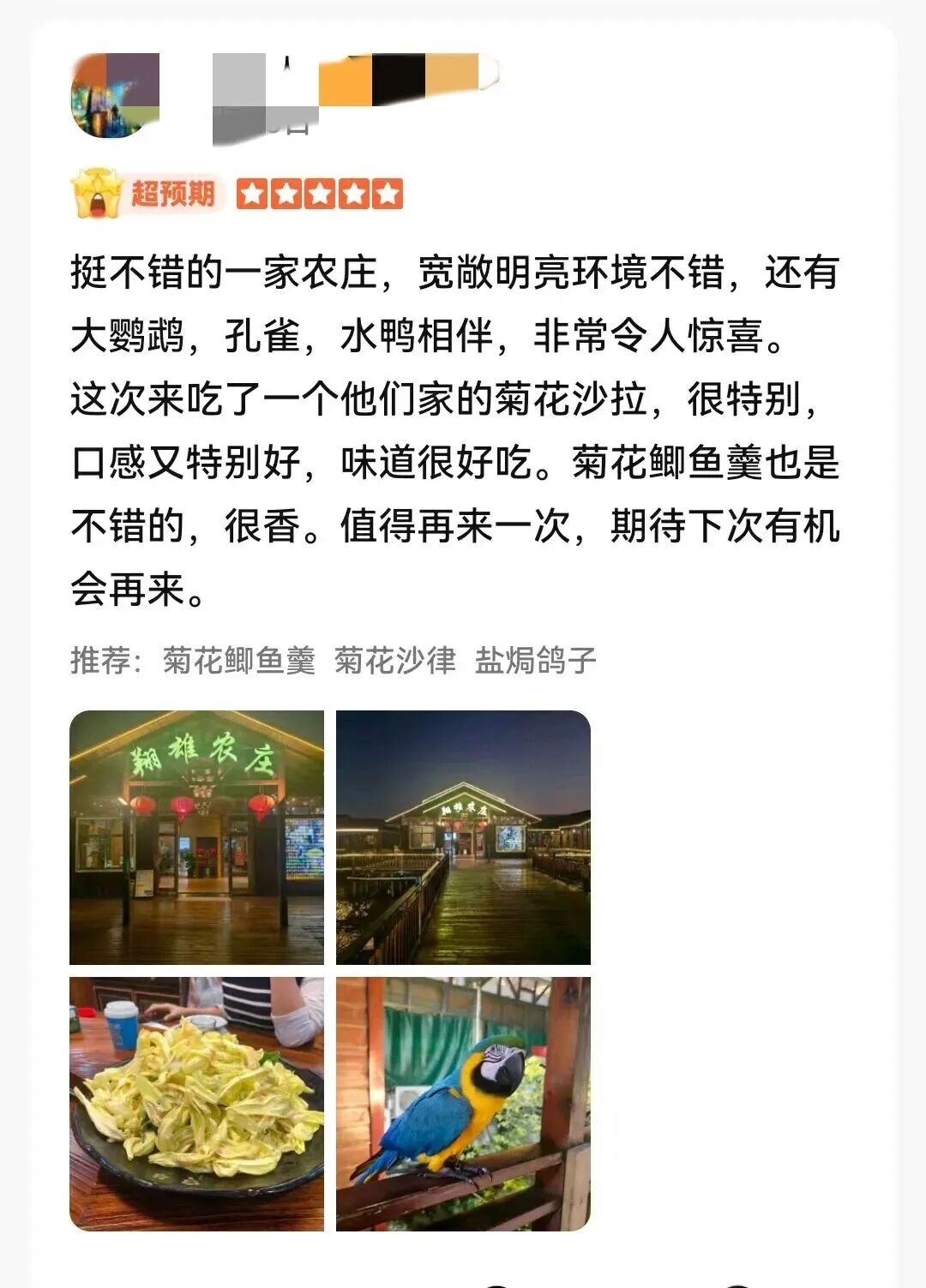Open the reviewer's profile avatar
This screenshot has height=1288, width=926.
[115, 94]
